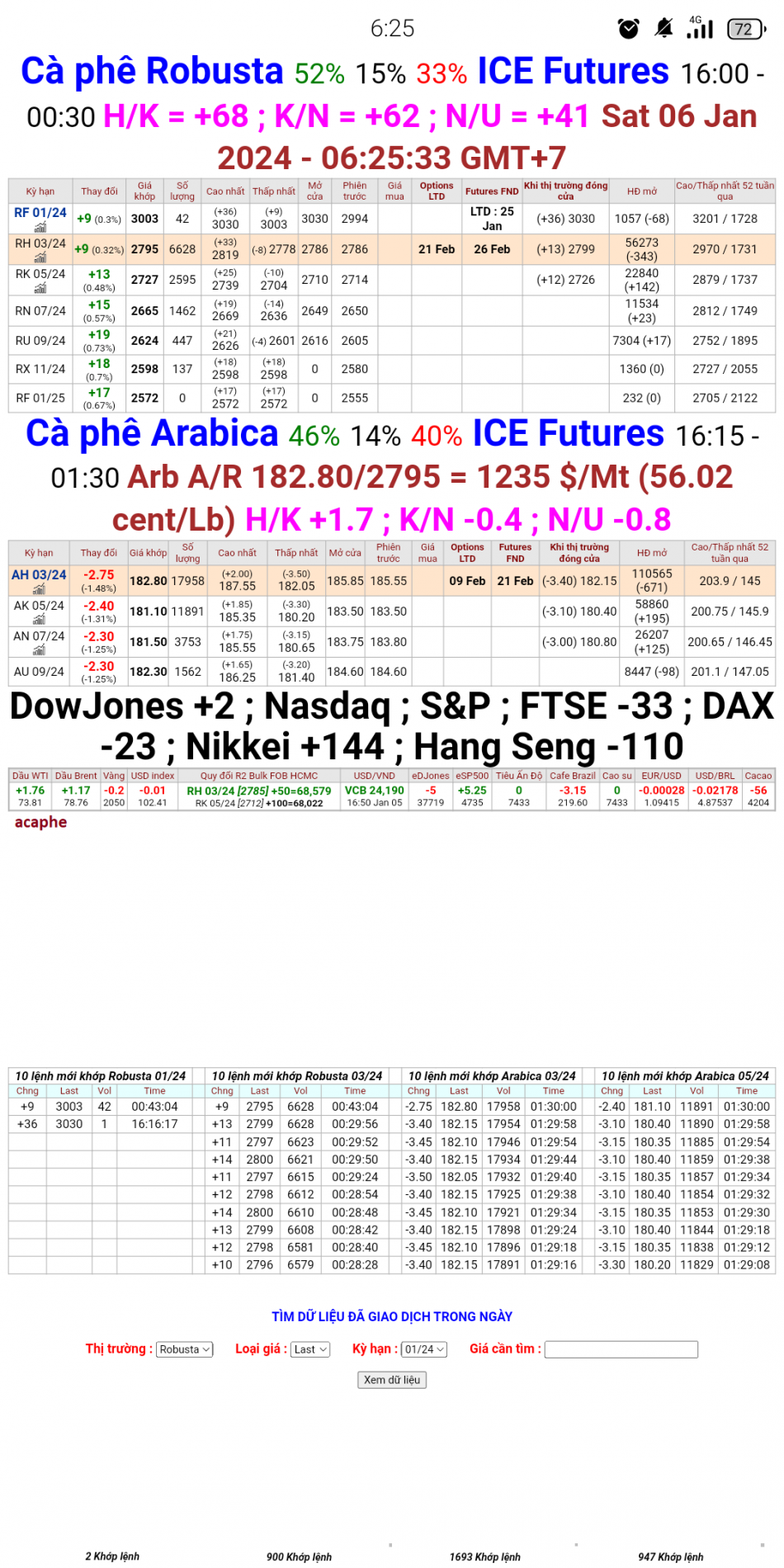Open the chart icon under AN 07/24

point(40,649)
